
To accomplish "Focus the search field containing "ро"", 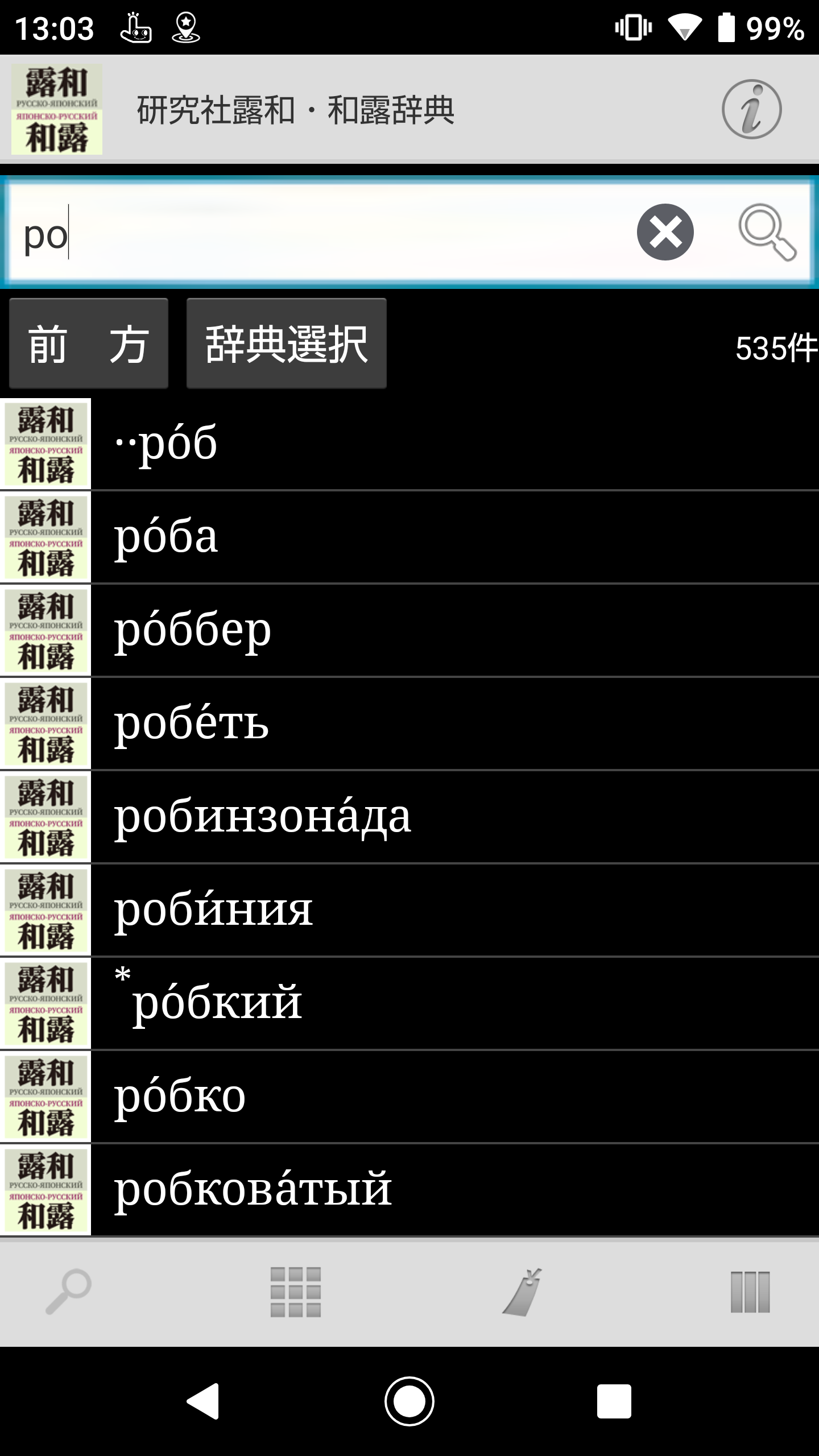I will 318,233.
